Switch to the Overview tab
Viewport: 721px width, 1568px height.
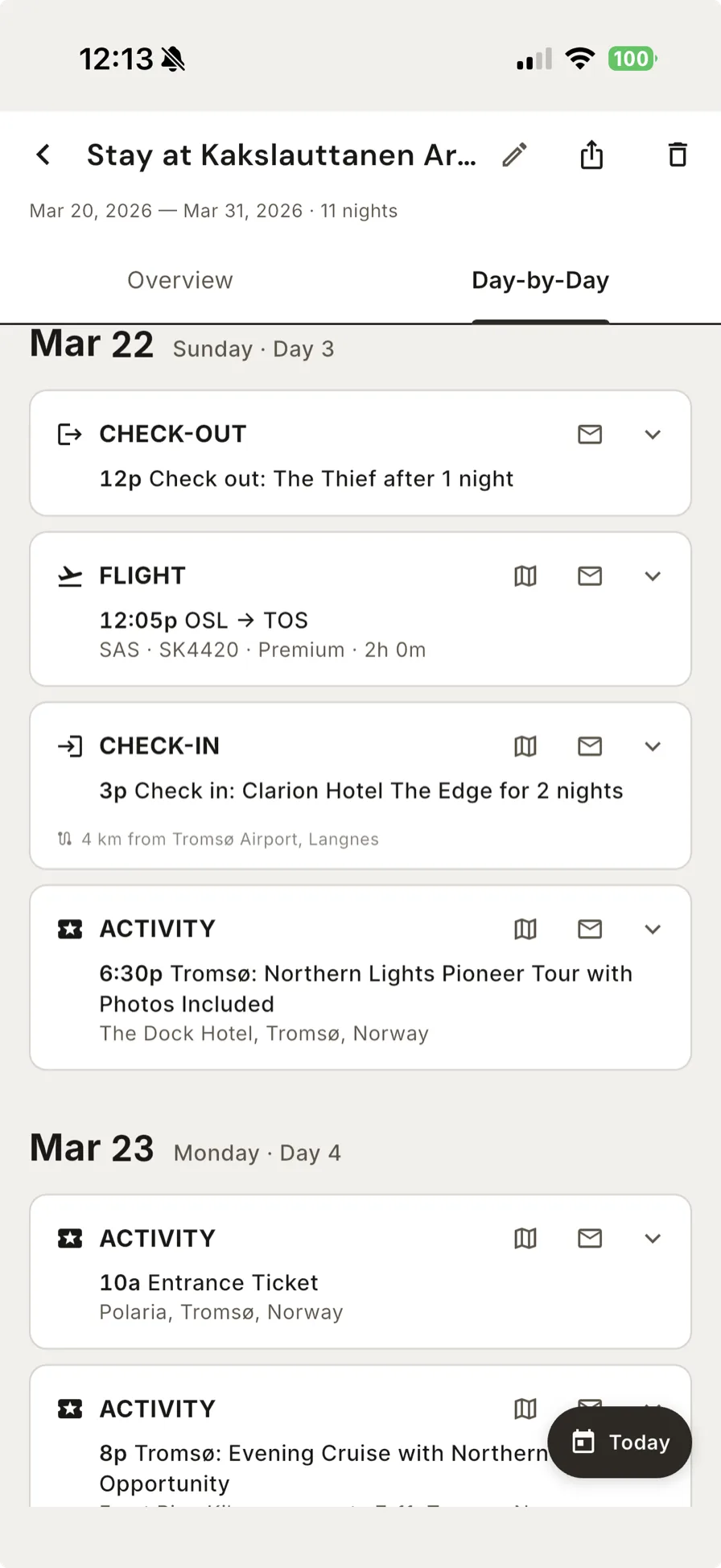click(179, 280)
